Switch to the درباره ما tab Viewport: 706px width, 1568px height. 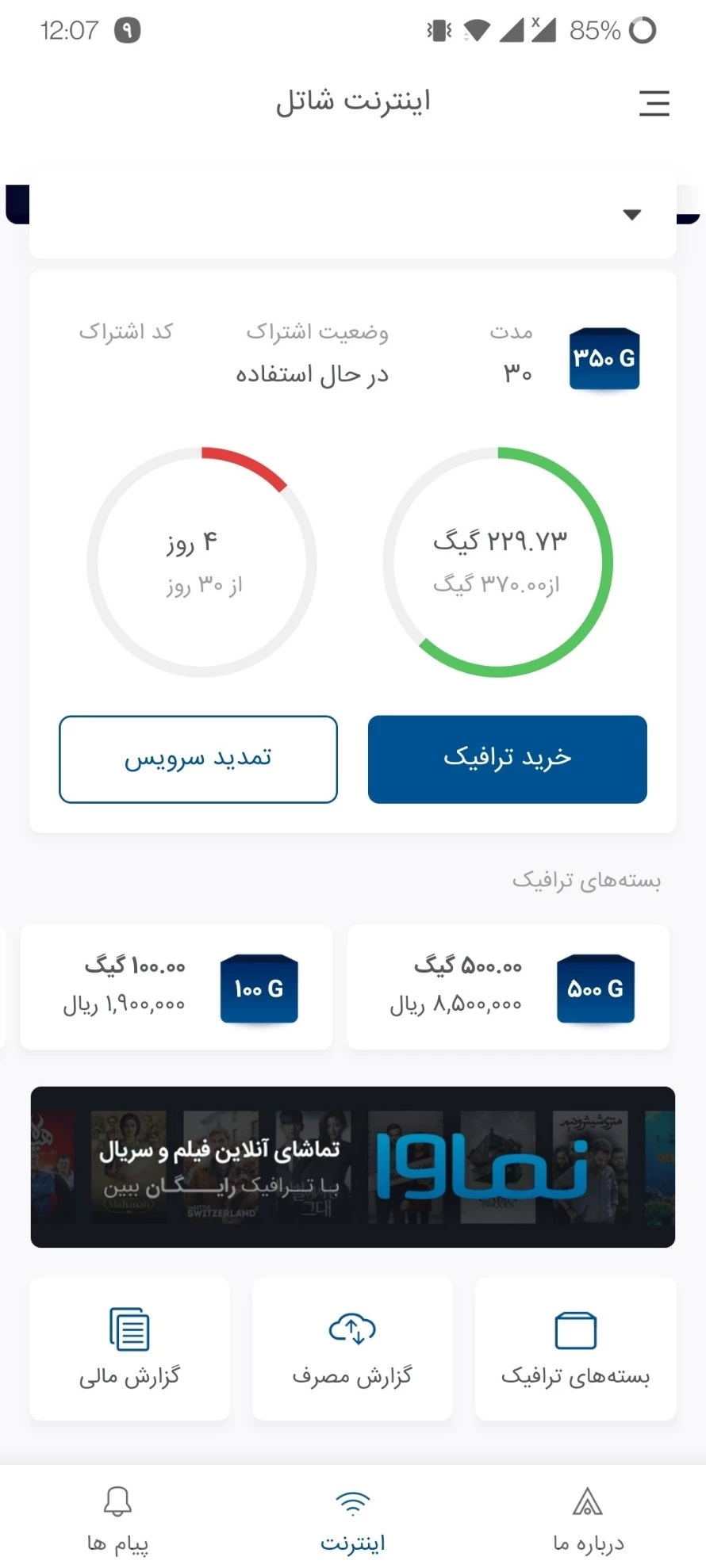588,1520
